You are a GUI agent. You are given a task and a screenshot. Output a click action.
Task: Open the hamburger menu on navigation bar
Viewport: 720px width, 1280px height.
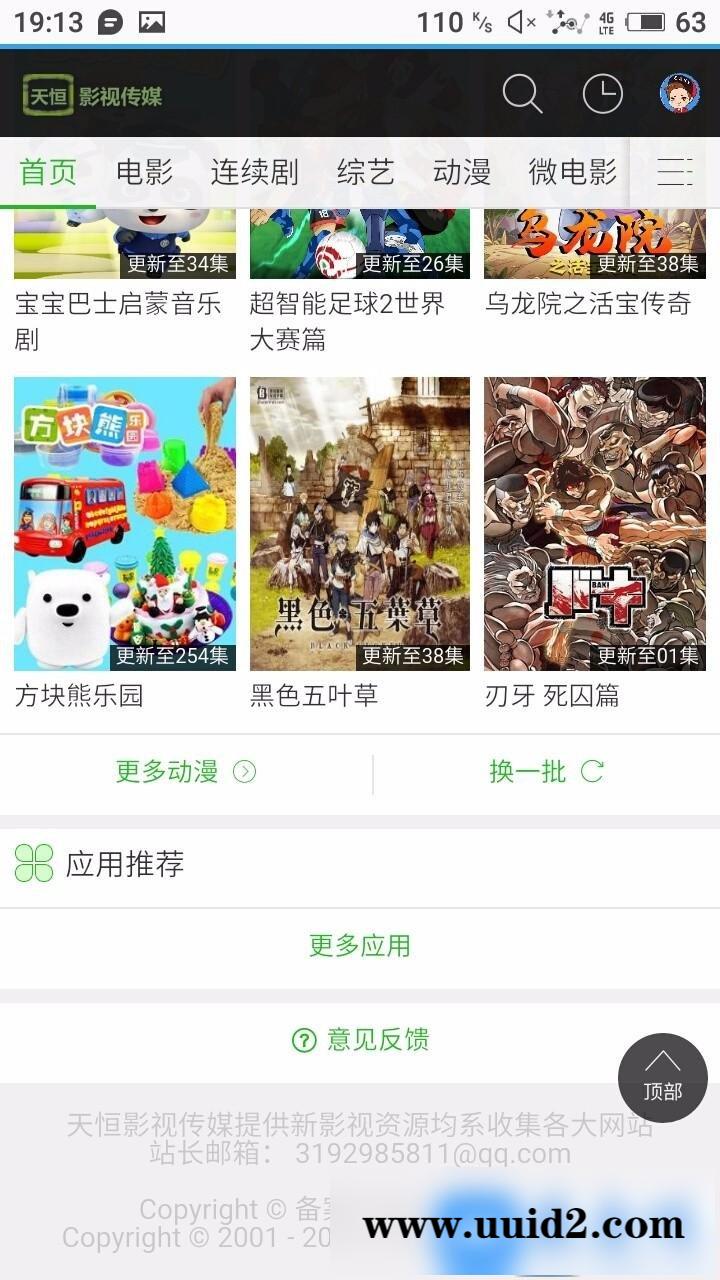(676, 172)
